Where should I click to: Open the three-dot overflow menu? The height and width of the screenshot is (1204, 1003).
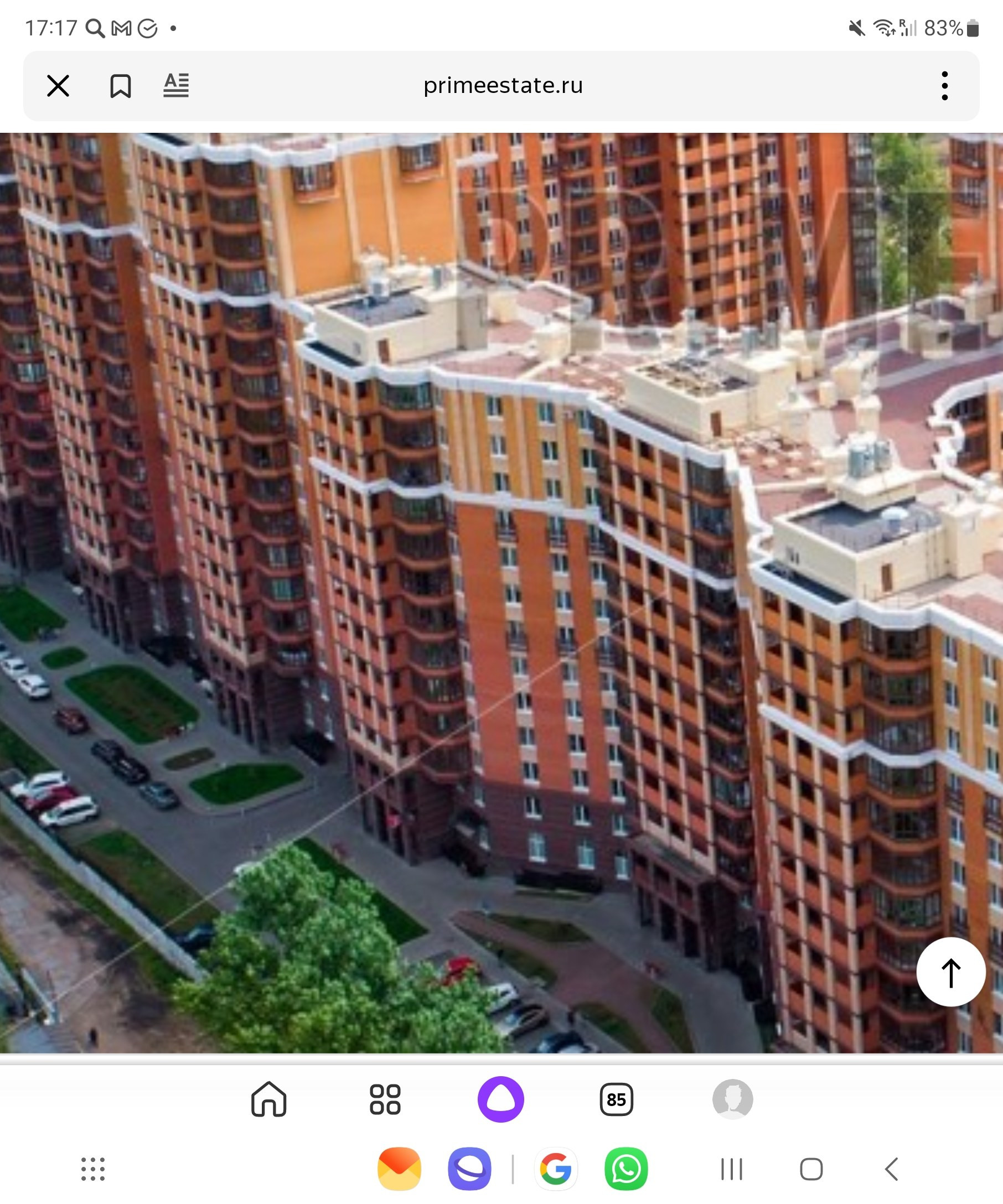(x=944, y=86)
